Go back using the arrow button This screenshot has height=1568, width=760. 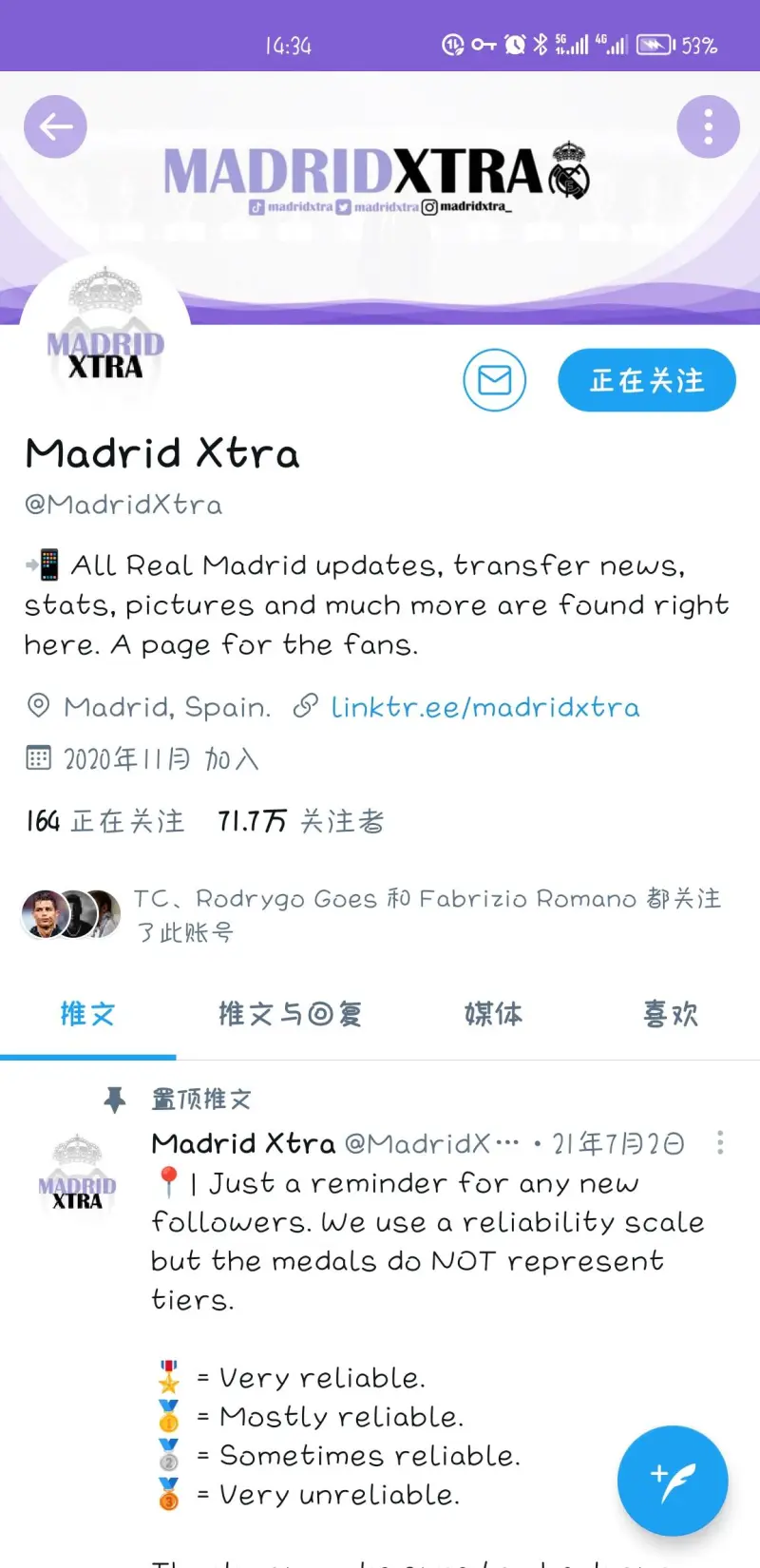pos(55,126)
